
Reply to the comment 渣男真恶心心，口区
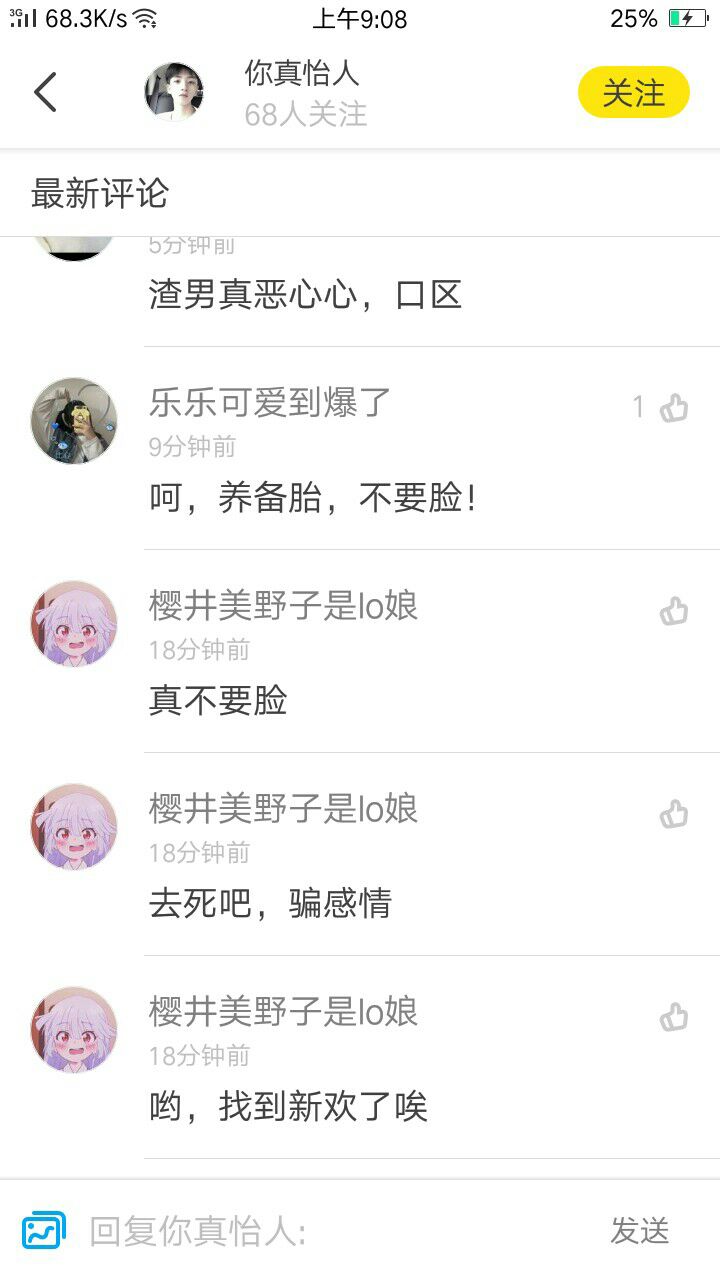305,295
